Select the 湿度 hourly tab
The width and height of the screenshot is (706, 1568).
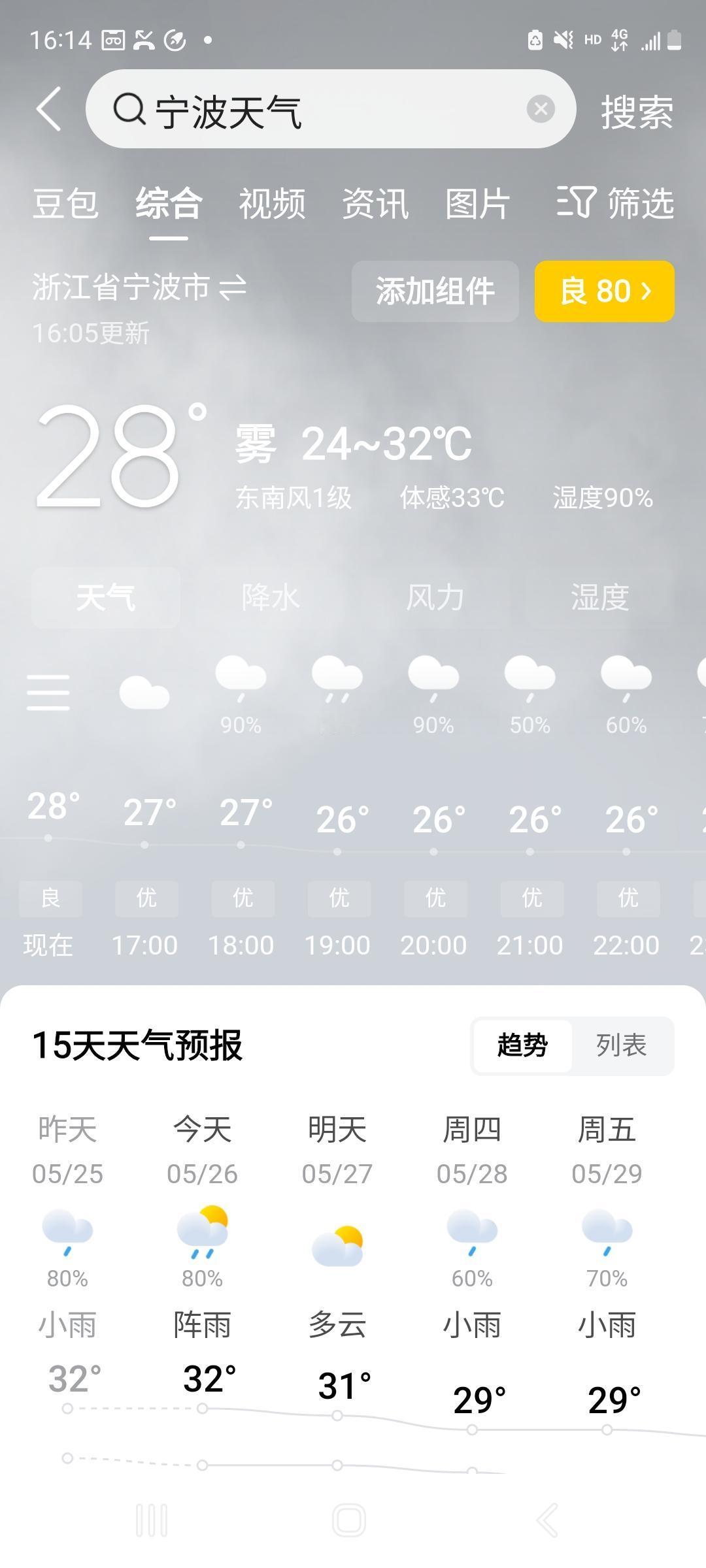point(600,598)
